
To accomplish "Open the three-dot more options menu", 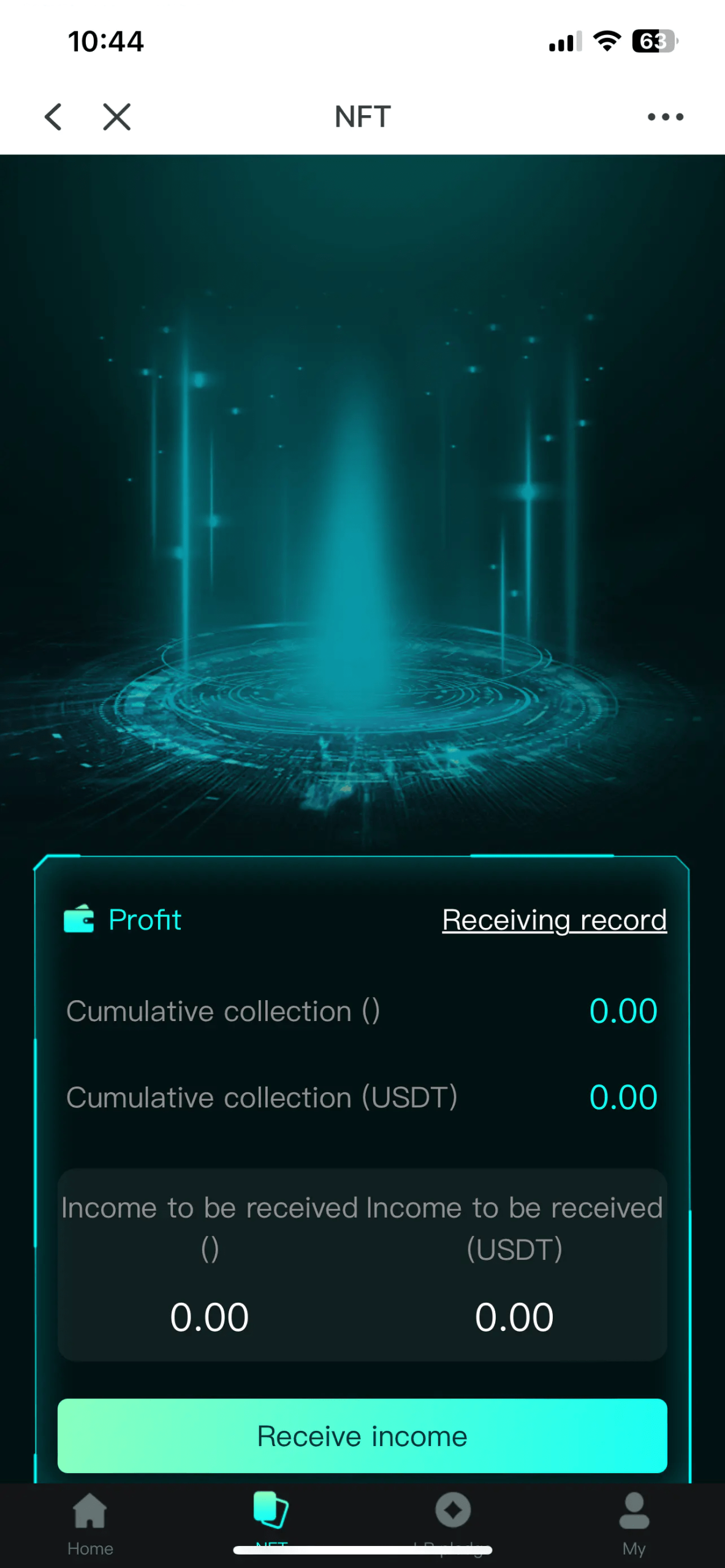I will point(665,116).
